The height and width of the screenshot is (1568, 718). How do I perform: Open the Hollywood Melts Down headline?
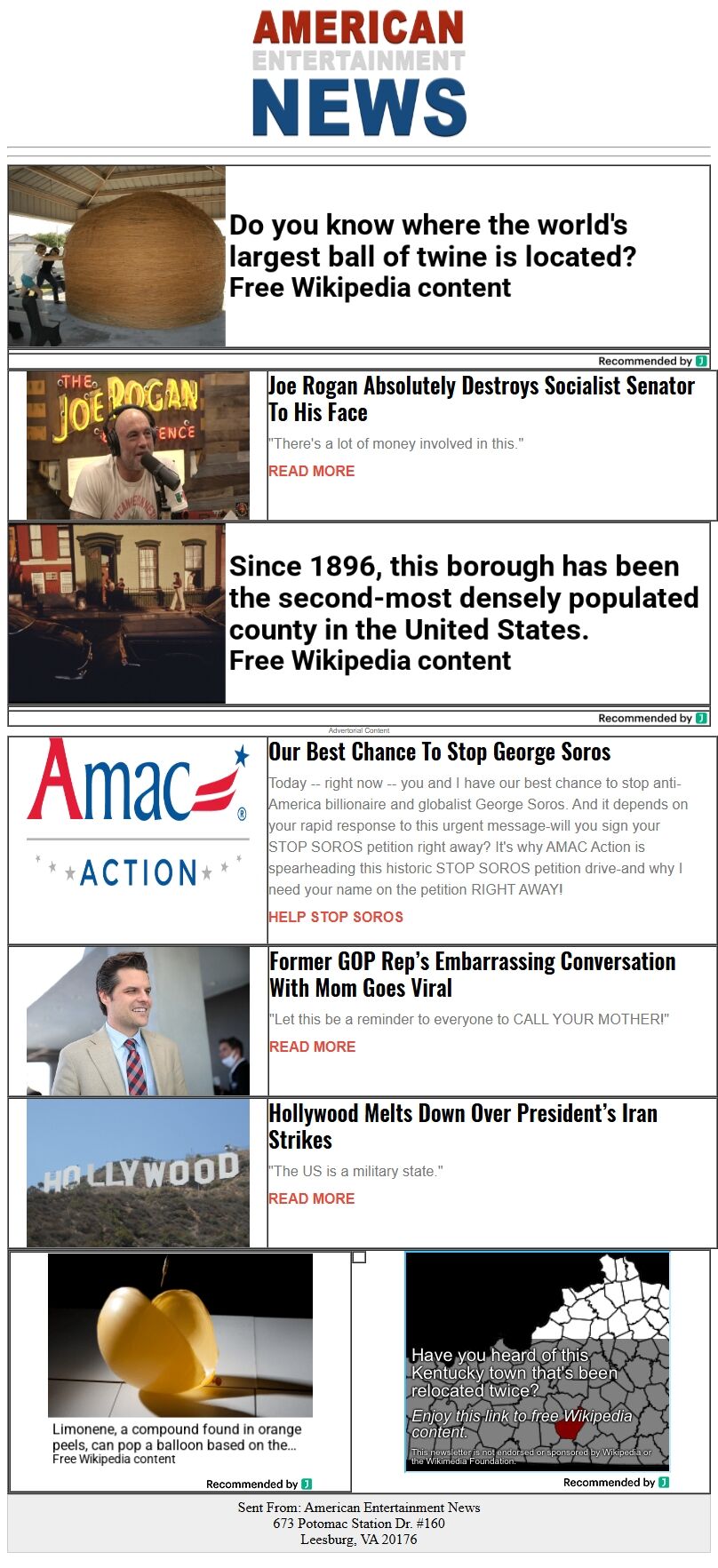pos(462,1126)
